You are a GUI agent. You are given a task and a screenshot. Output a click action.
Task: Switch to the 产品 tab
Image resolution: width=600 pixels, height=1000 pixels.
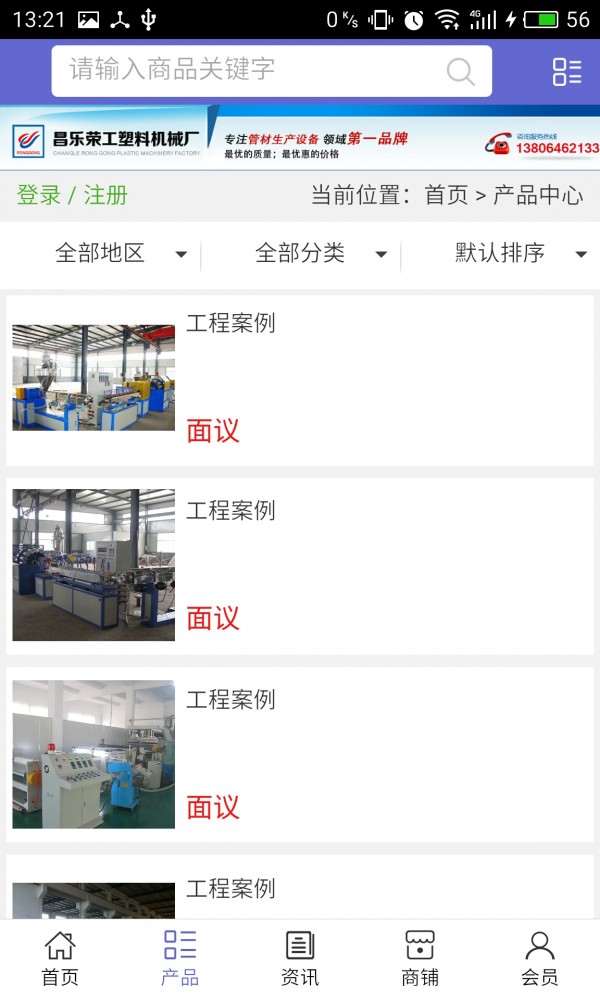(180, 958)
